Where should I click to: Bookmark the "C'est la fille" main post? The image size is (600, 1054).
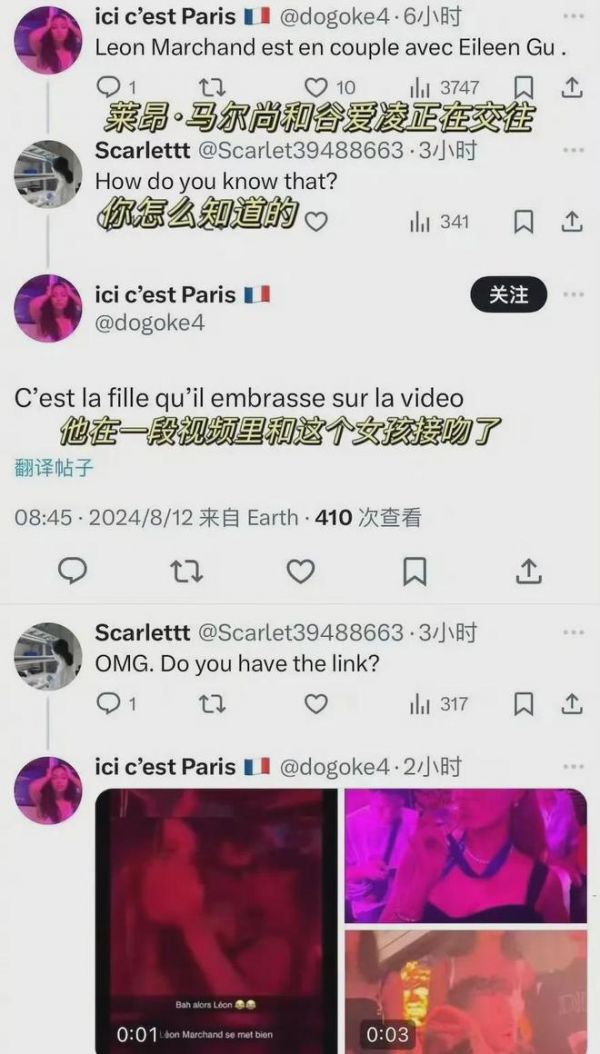[x=414, y=571]
